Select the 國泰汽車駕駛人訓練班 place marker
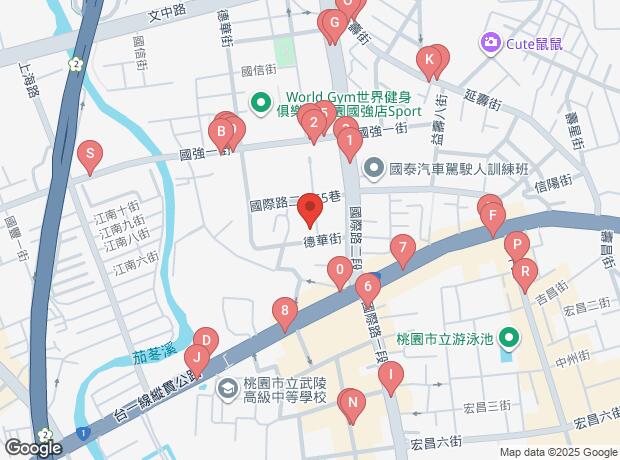The width and height of the screenshot is (620, 460). (x=374, y=167)
